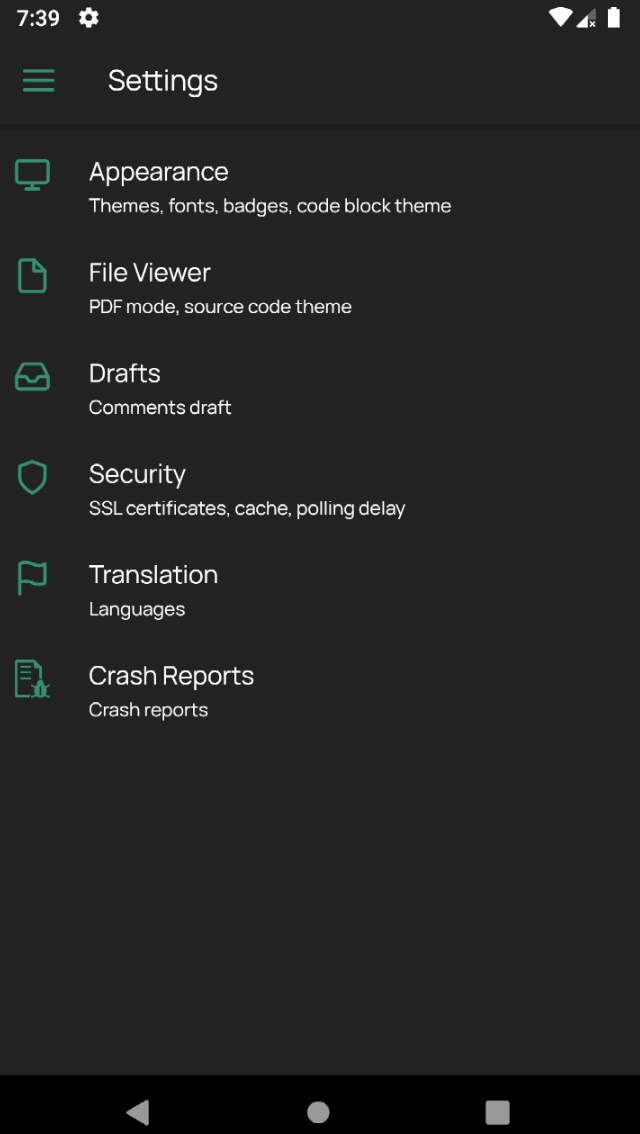The height and width of the screenshot is (1134, 640).
Task: Open the hamburger navigation drawer
Action: pyautogui.click(x=39, y=80)
